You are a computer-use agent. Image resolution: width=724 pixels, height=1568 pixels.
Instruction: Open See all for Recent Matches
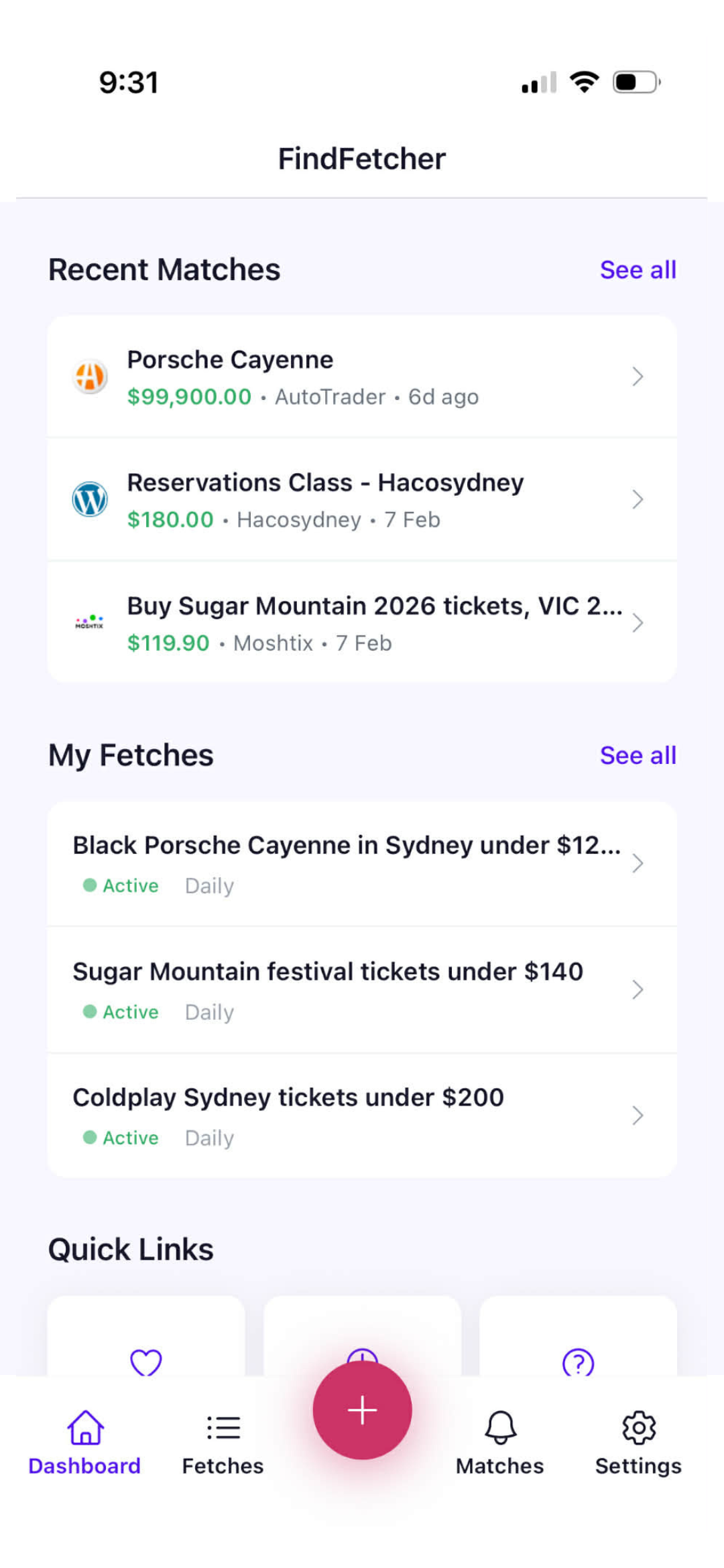638,269
